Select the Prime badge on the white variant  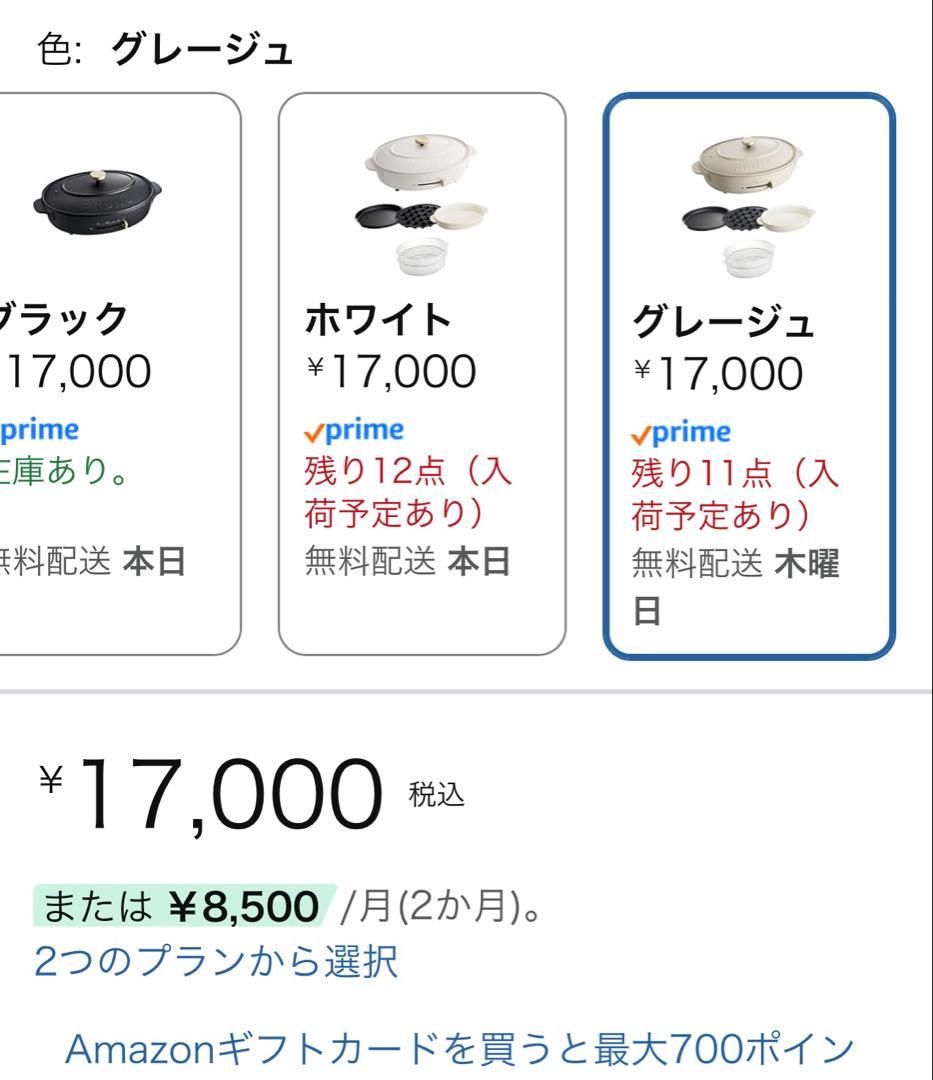(352, 430)
